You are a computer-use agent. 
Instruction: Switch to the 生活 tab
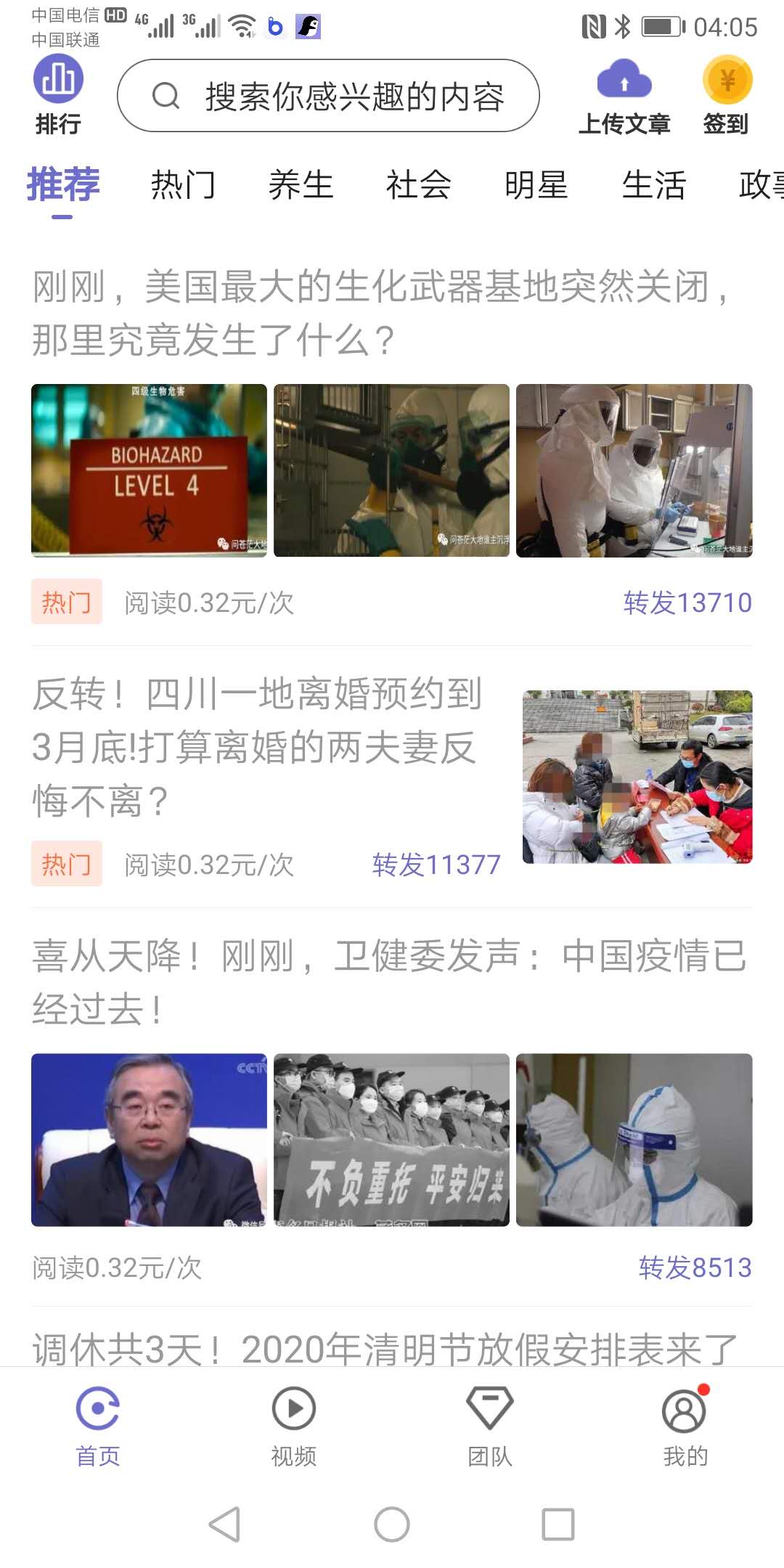654,184
